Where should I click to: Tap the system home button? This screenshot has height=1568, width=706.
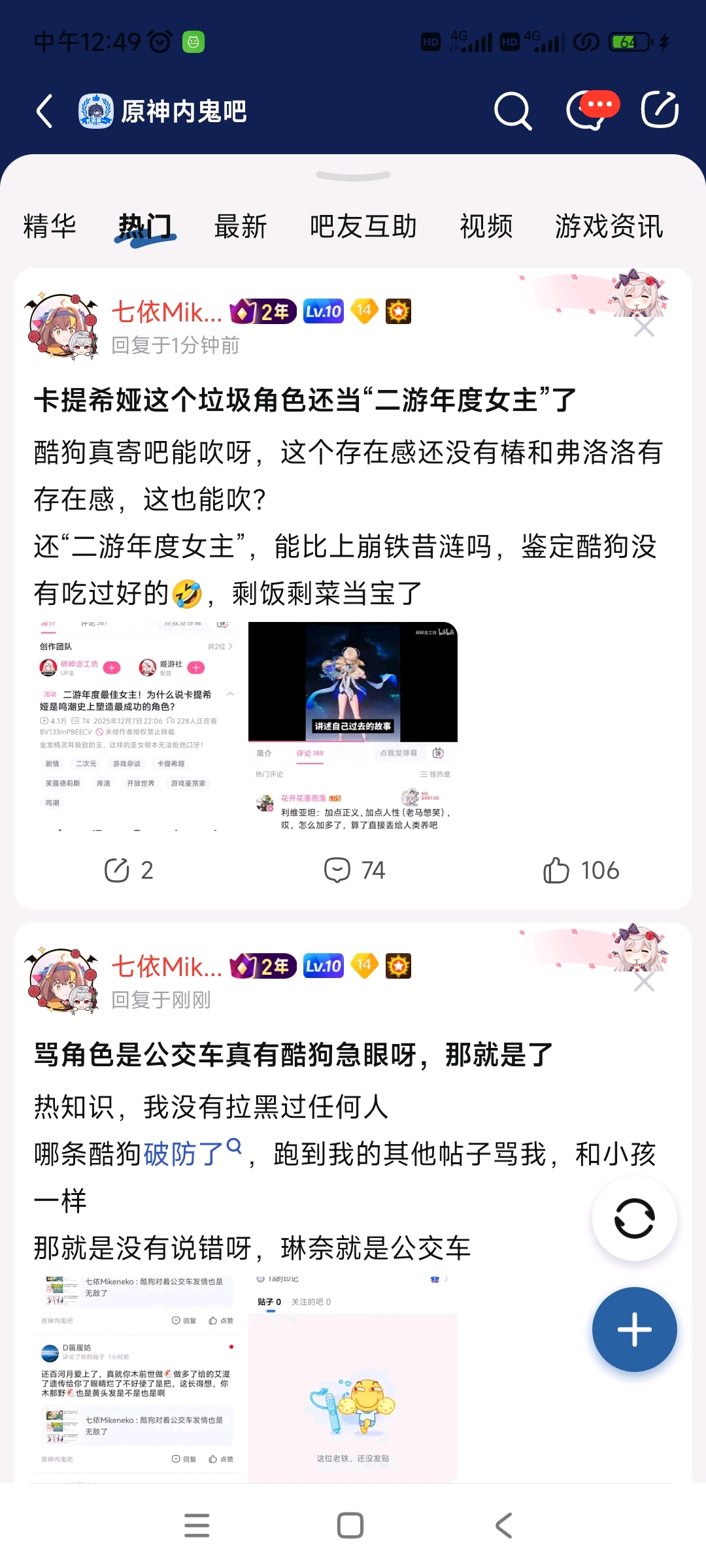[x=350, y=1526]
